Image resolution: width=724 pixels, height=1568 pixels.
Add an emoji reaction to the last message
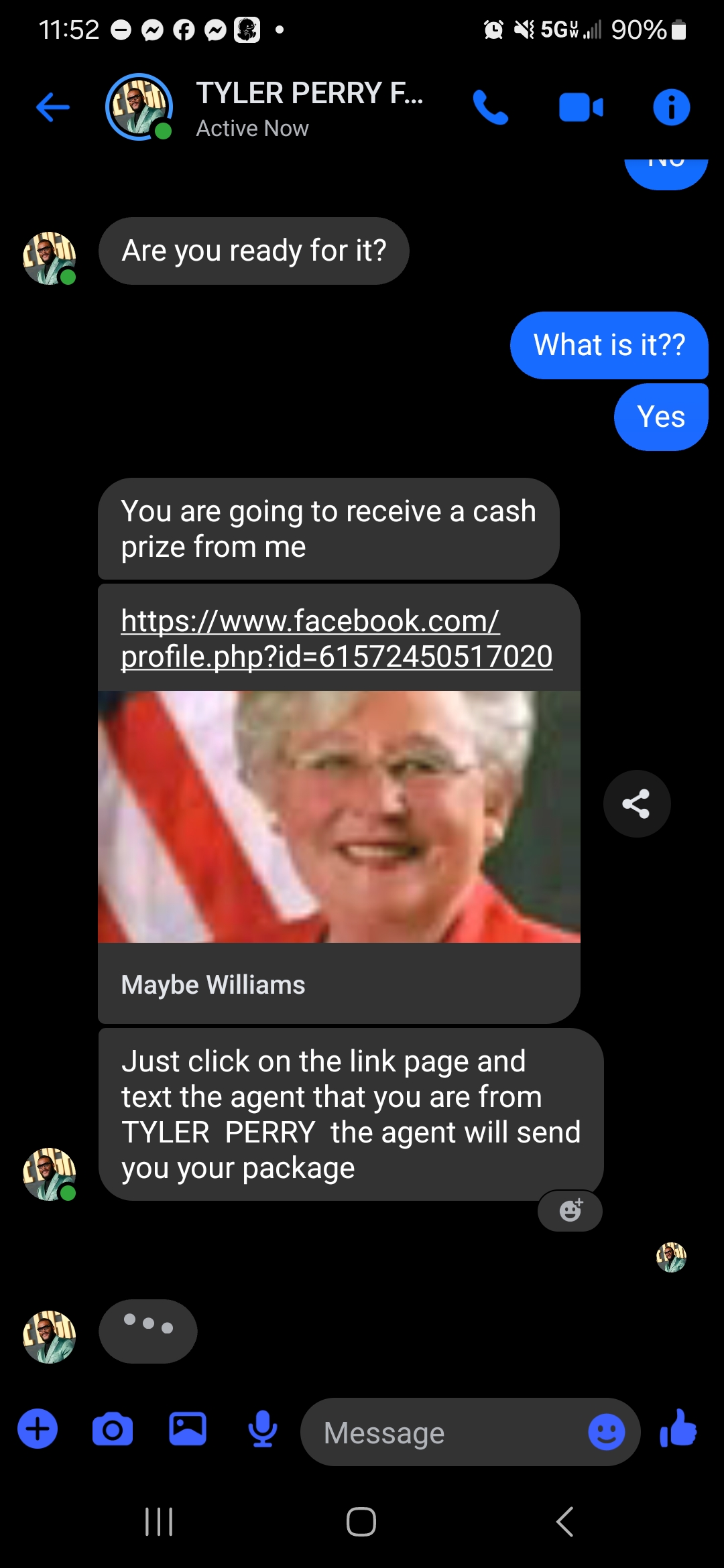pos(570,1210)
